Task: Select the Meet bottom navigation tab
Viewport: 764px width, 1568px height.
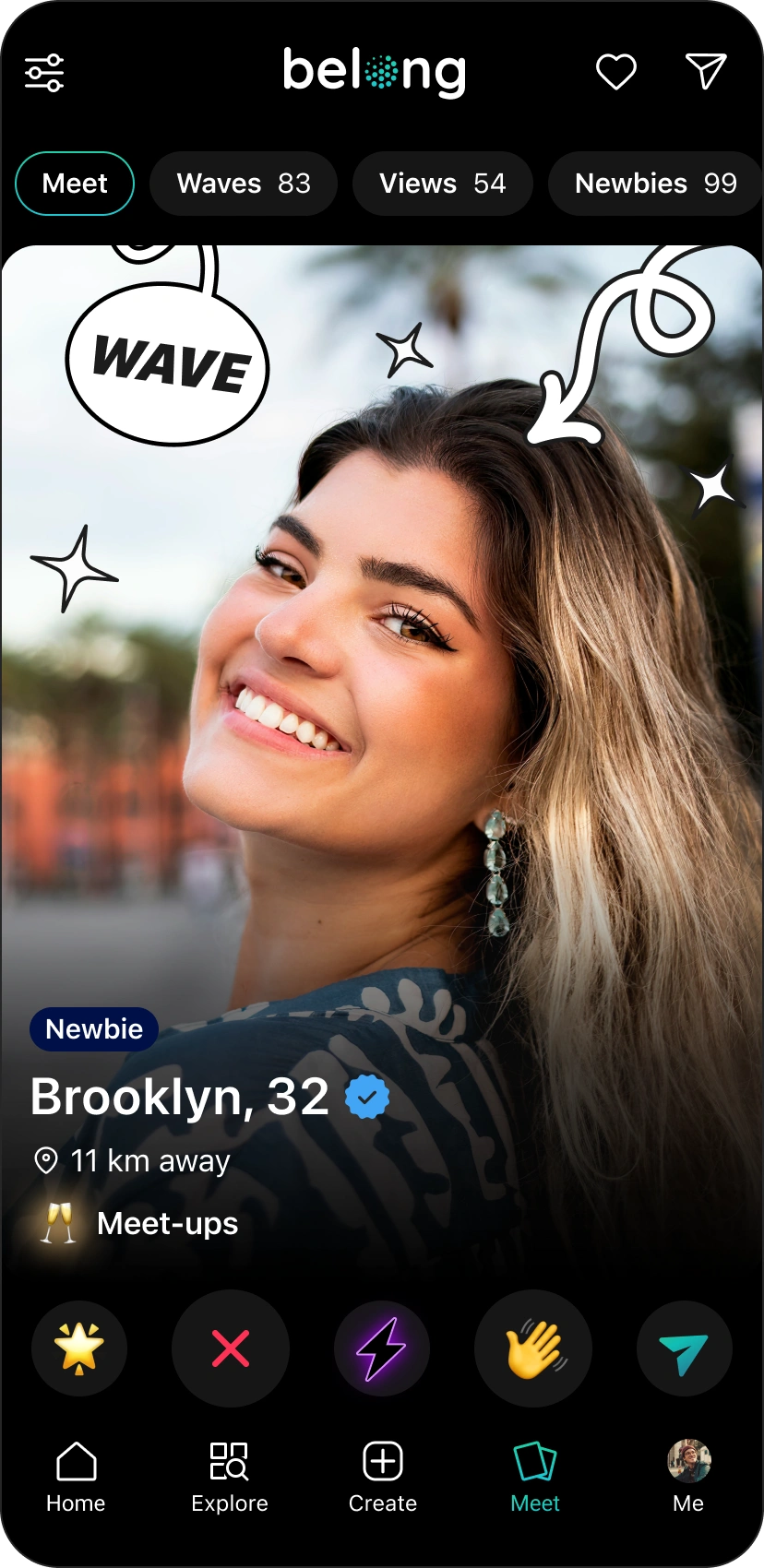Action: pyautogui.click(x=535, y=1477)
